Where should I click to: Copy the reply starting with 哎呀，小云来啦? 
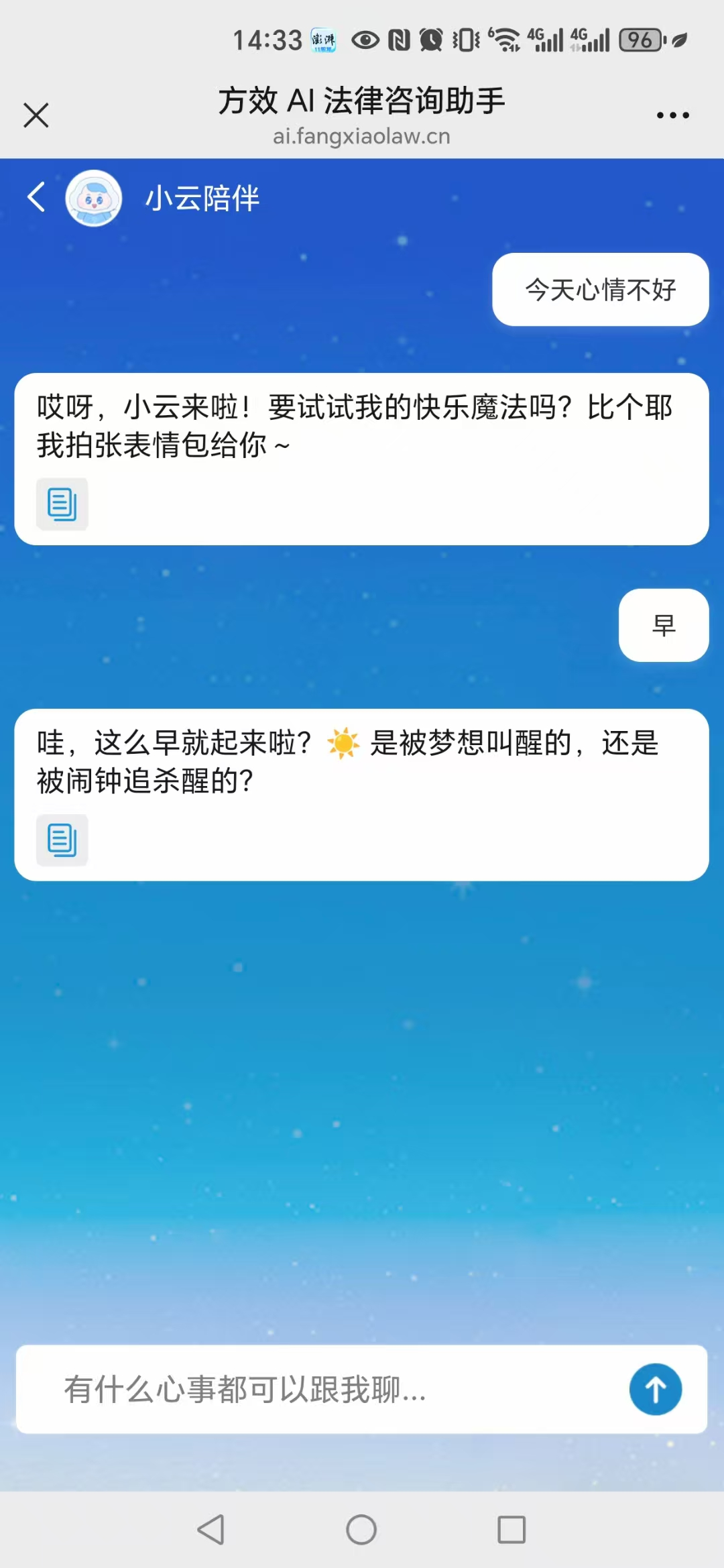[x=62, y=504]
